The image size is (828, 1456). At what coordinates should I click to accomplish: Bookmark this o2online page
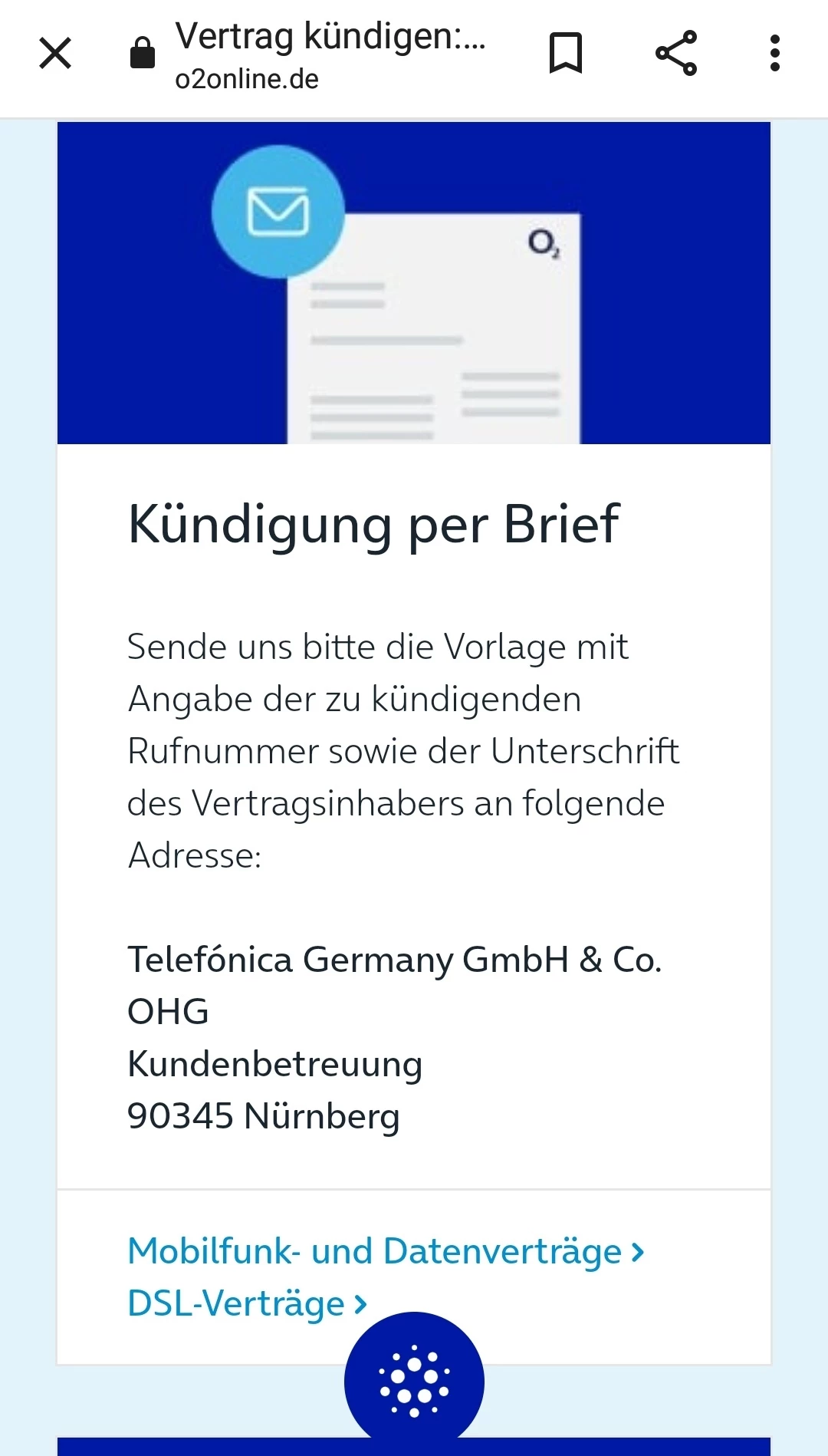tap(566, 54)
